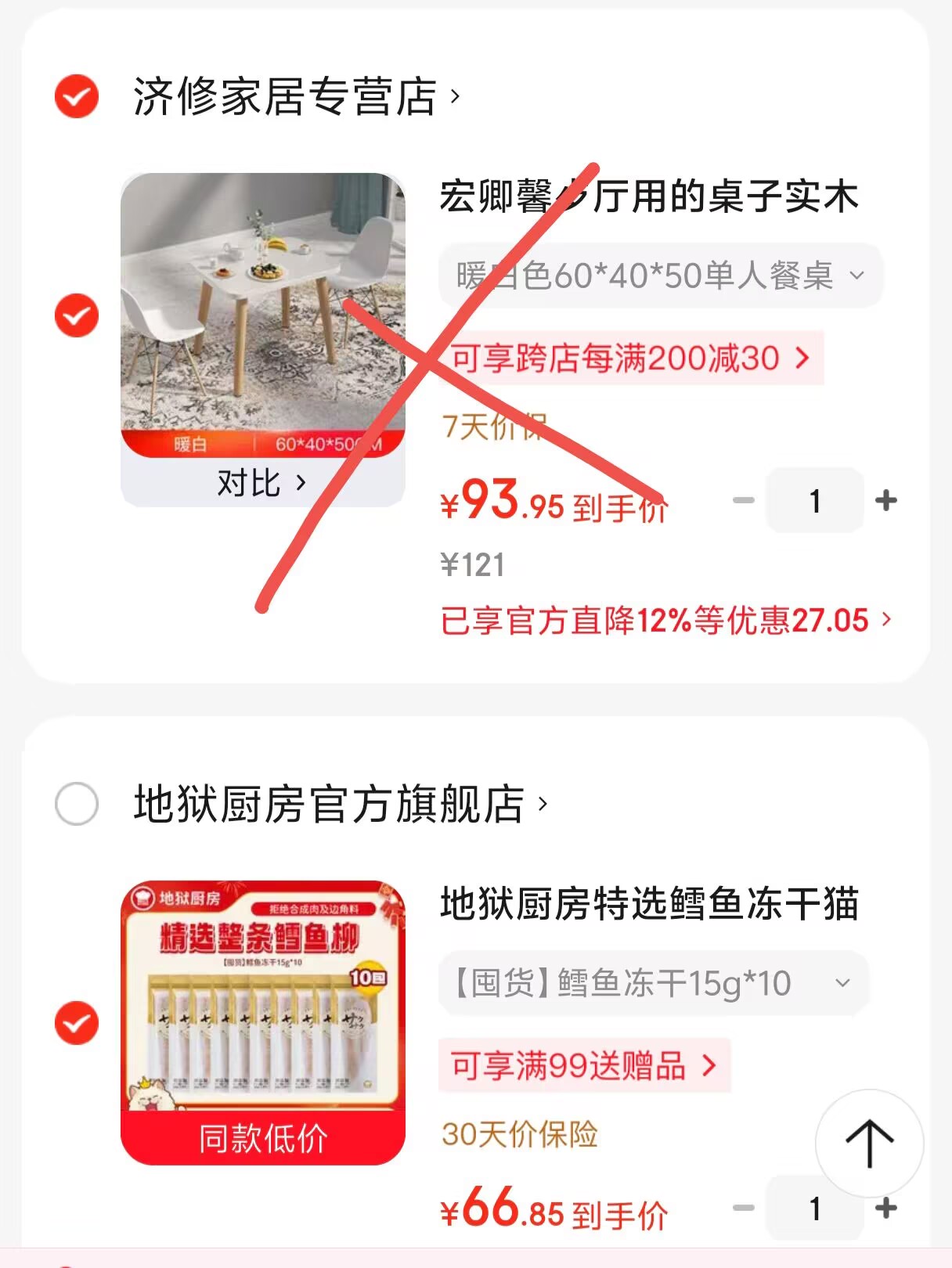The image size is (952, 1268).
Task: Open the 地狱厨房特选鳕鱼冻干猫 product details
Action: pyautogui.click(x=649, y=904)
